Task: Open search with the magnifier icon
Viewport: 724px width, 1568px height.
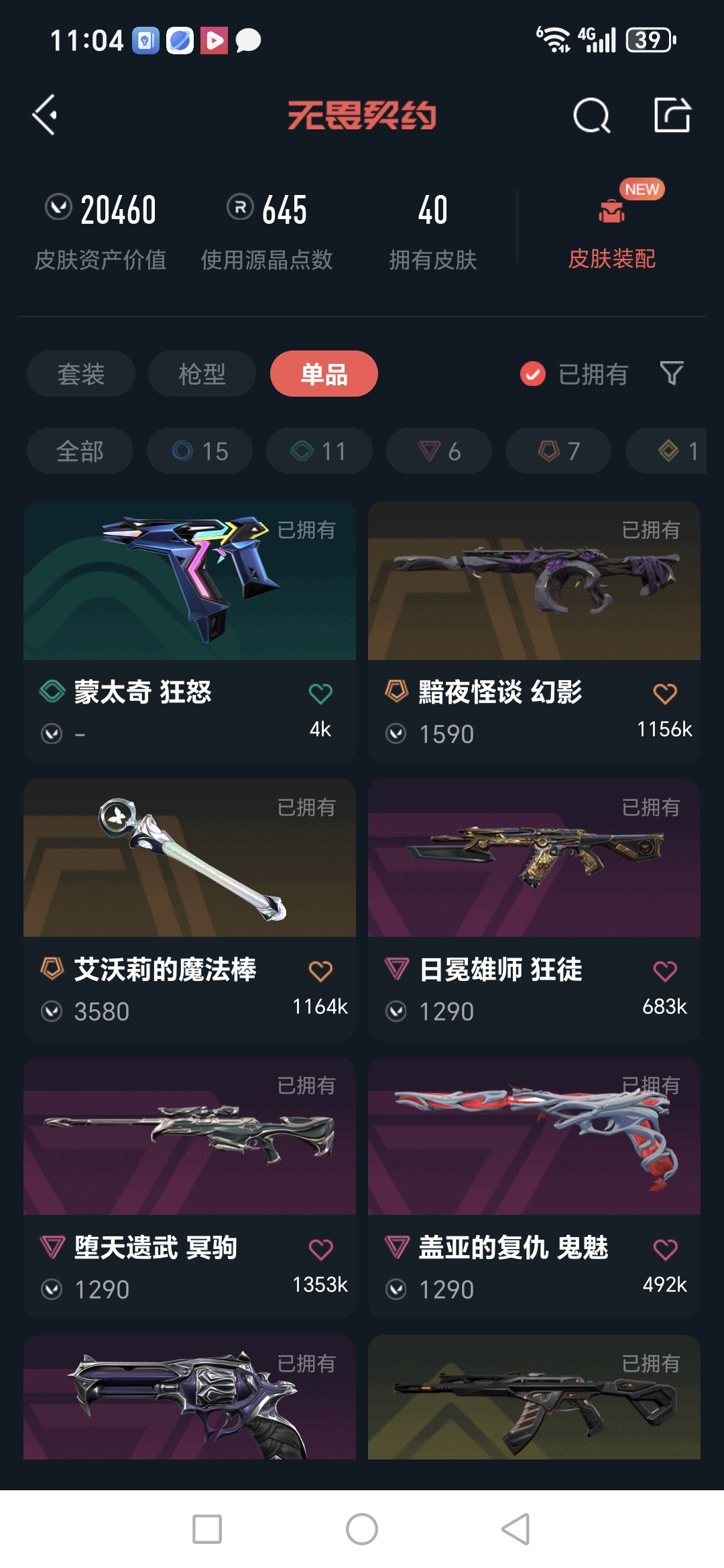Action: [591, 116]
